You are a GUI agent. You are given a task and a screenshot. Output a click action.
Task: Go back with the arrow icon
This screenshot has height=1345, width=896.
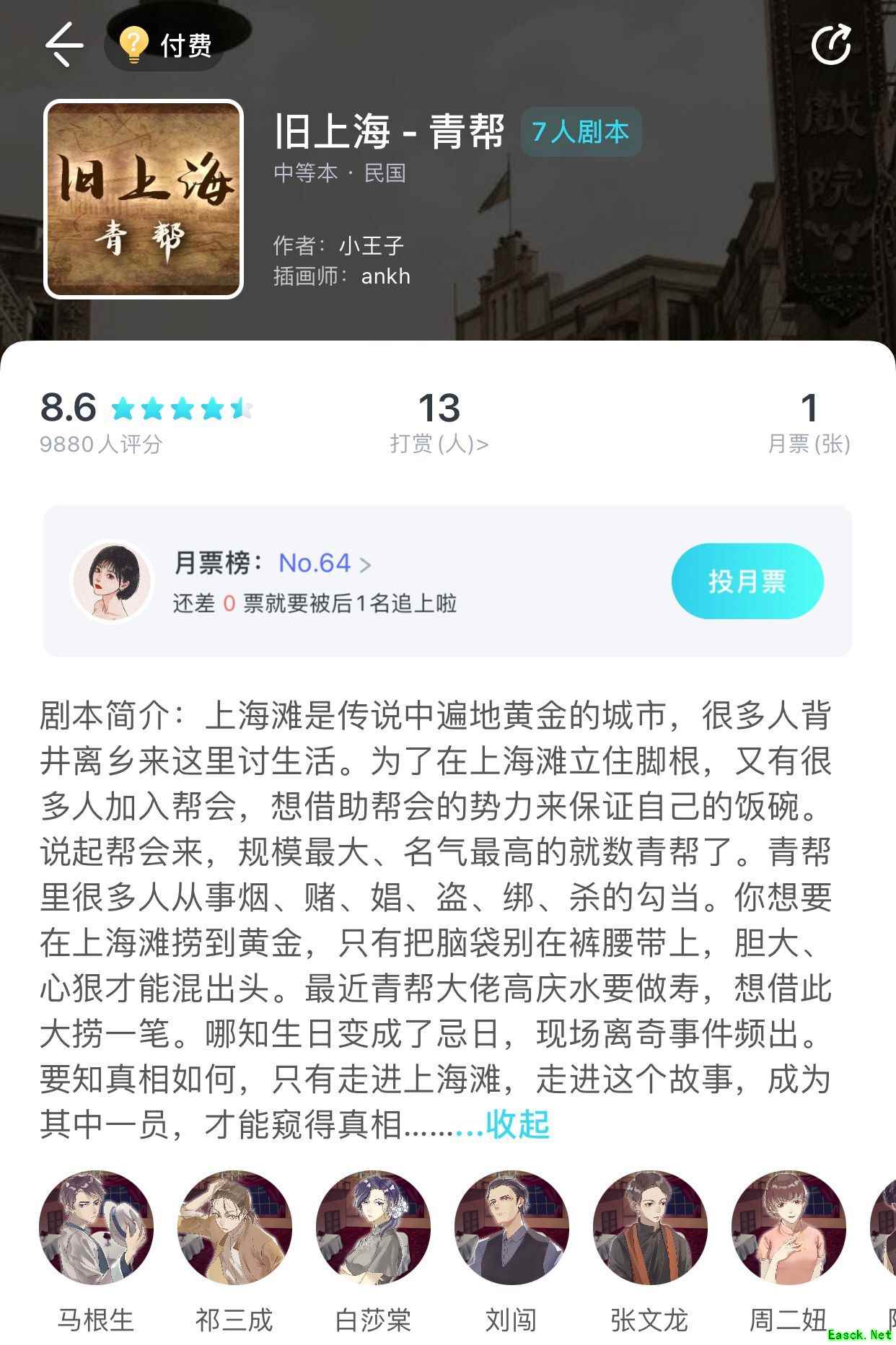64,45
